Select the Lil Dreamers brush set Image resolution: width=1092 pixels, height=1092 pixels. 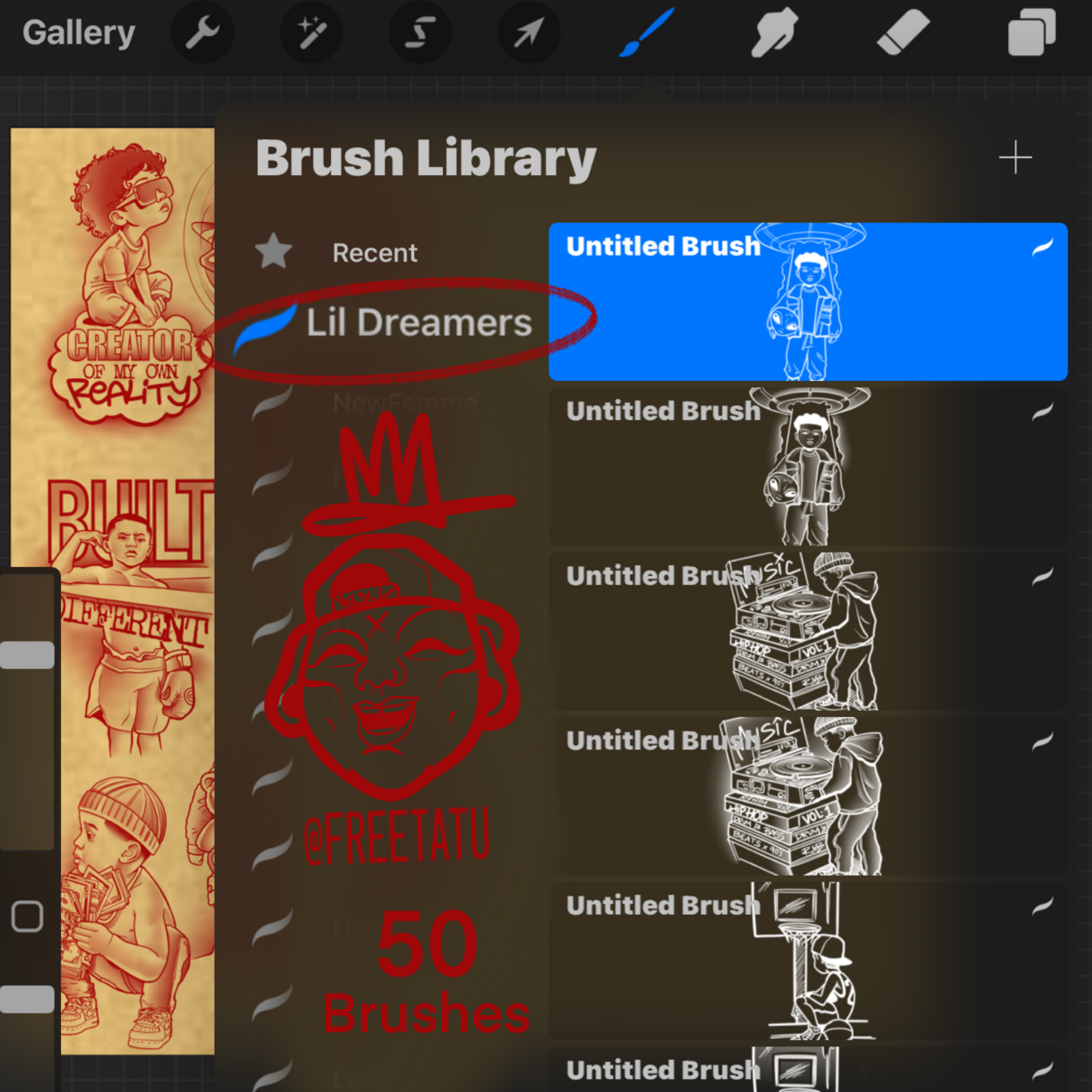tap(418, 323)
